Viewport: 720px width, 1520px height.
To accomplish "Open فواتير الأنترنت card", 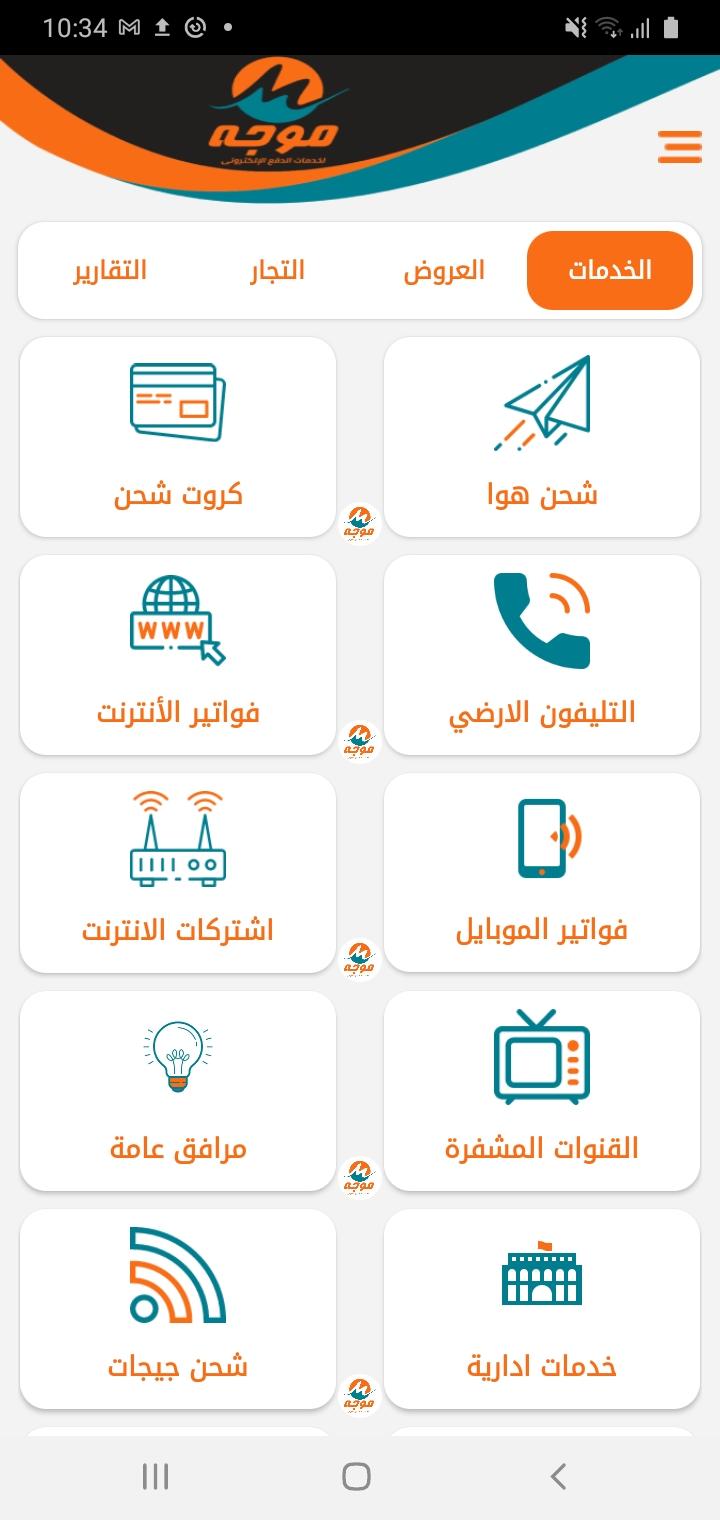I will pyautogui.click(x=178, y=655).
